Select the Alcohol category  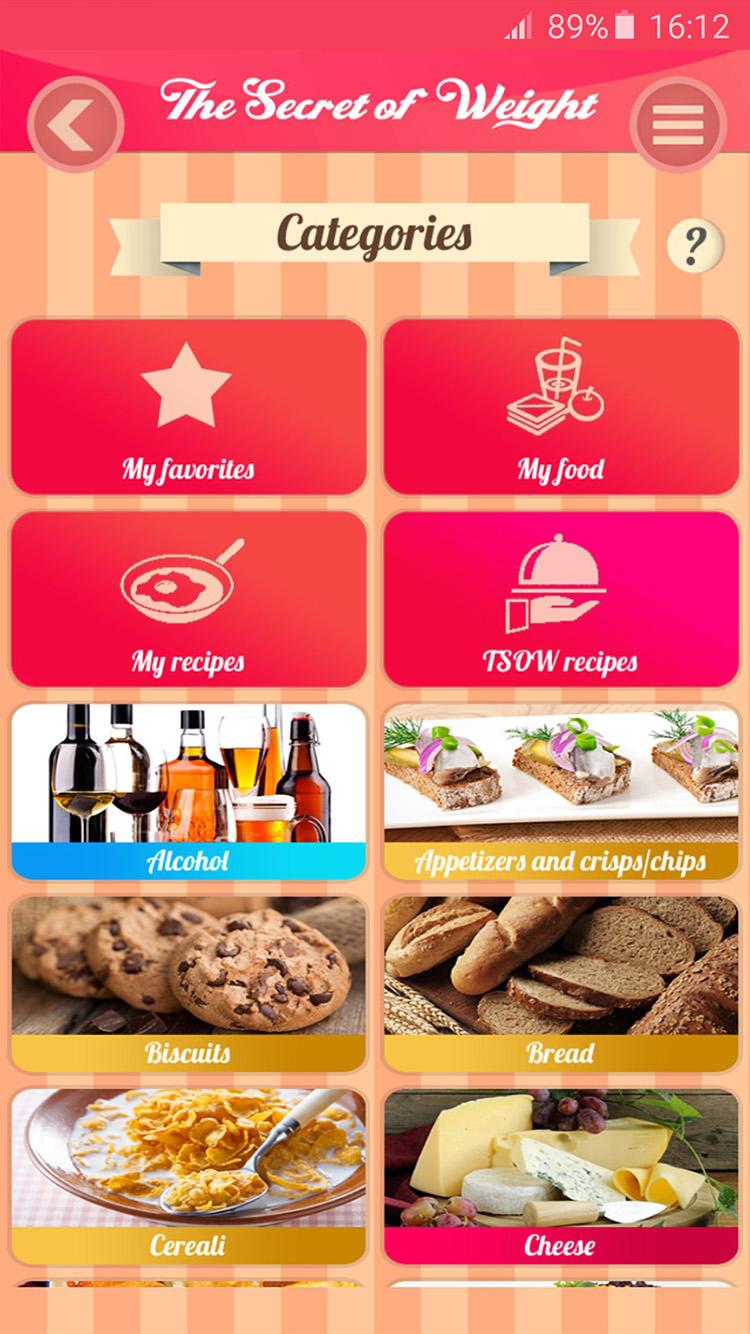click(x=189, y=791)
